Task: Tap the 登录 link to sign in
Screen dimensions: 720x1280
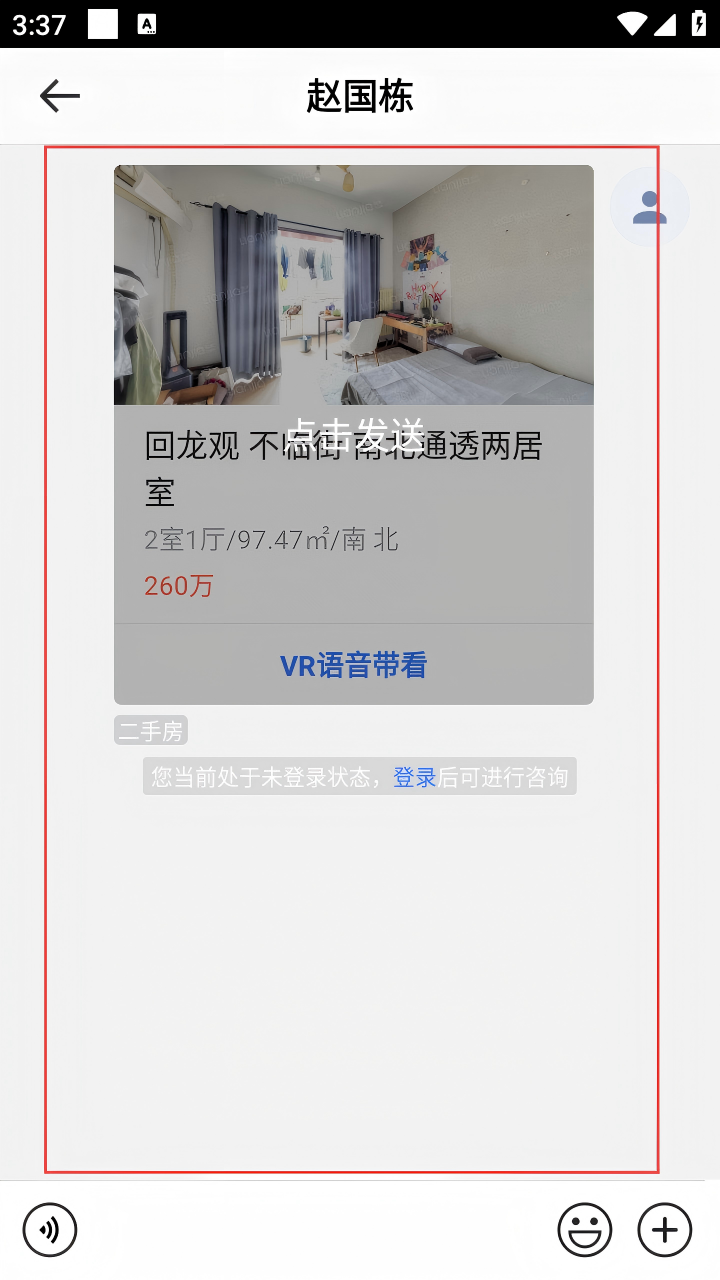Action: [x=414, y=777]
